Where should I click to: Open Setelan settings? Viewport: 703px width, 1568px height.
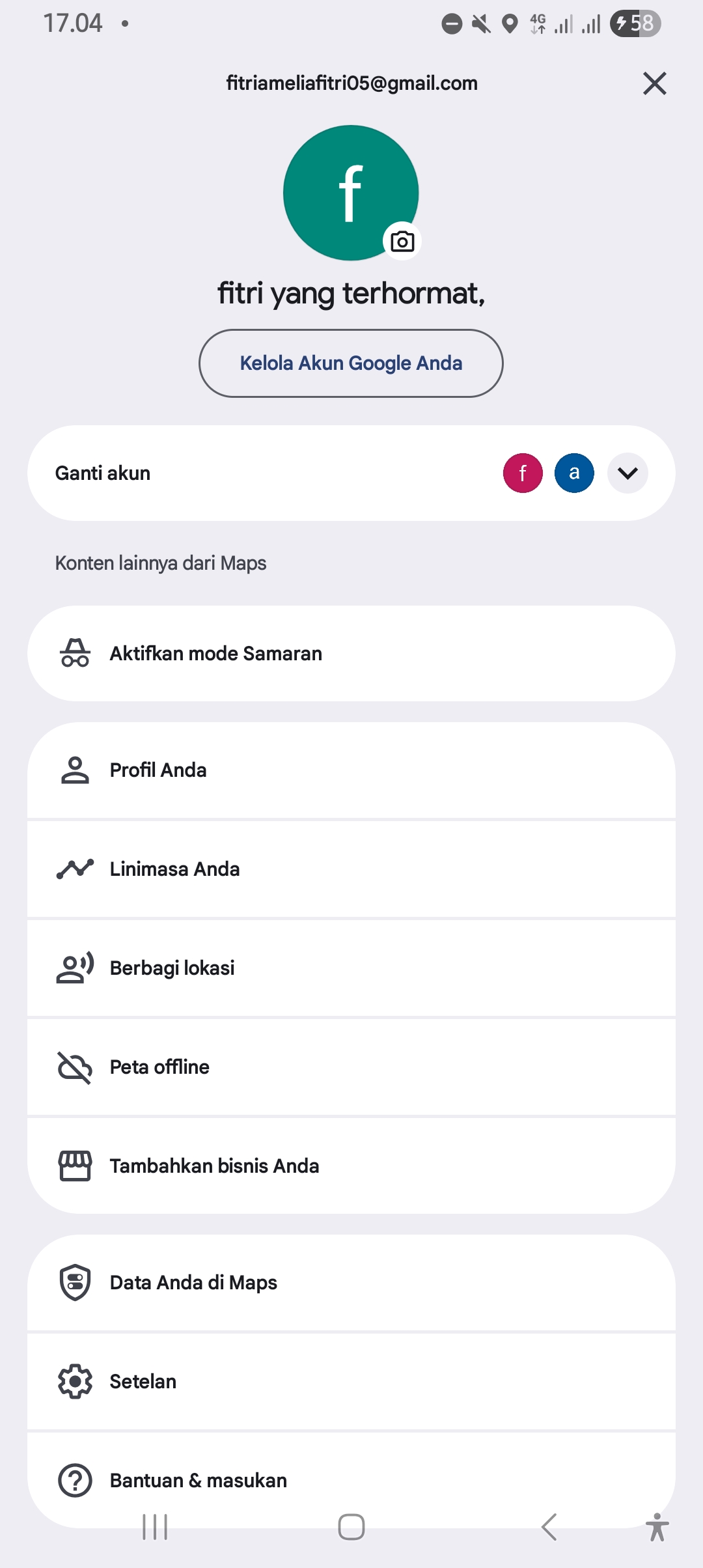pyautogui.click(x=351, y=1382)
